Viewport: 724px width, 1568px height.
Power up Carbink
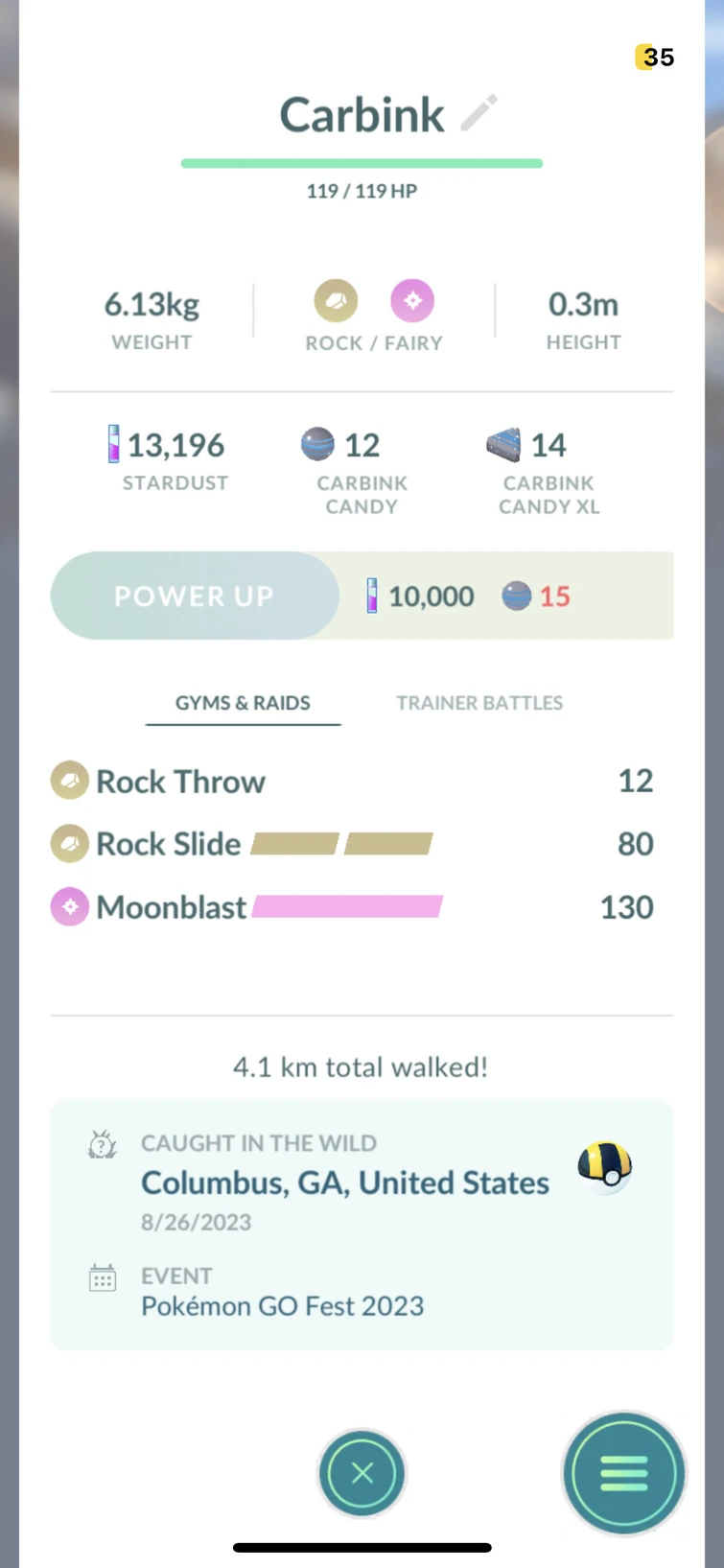(195, 596)
